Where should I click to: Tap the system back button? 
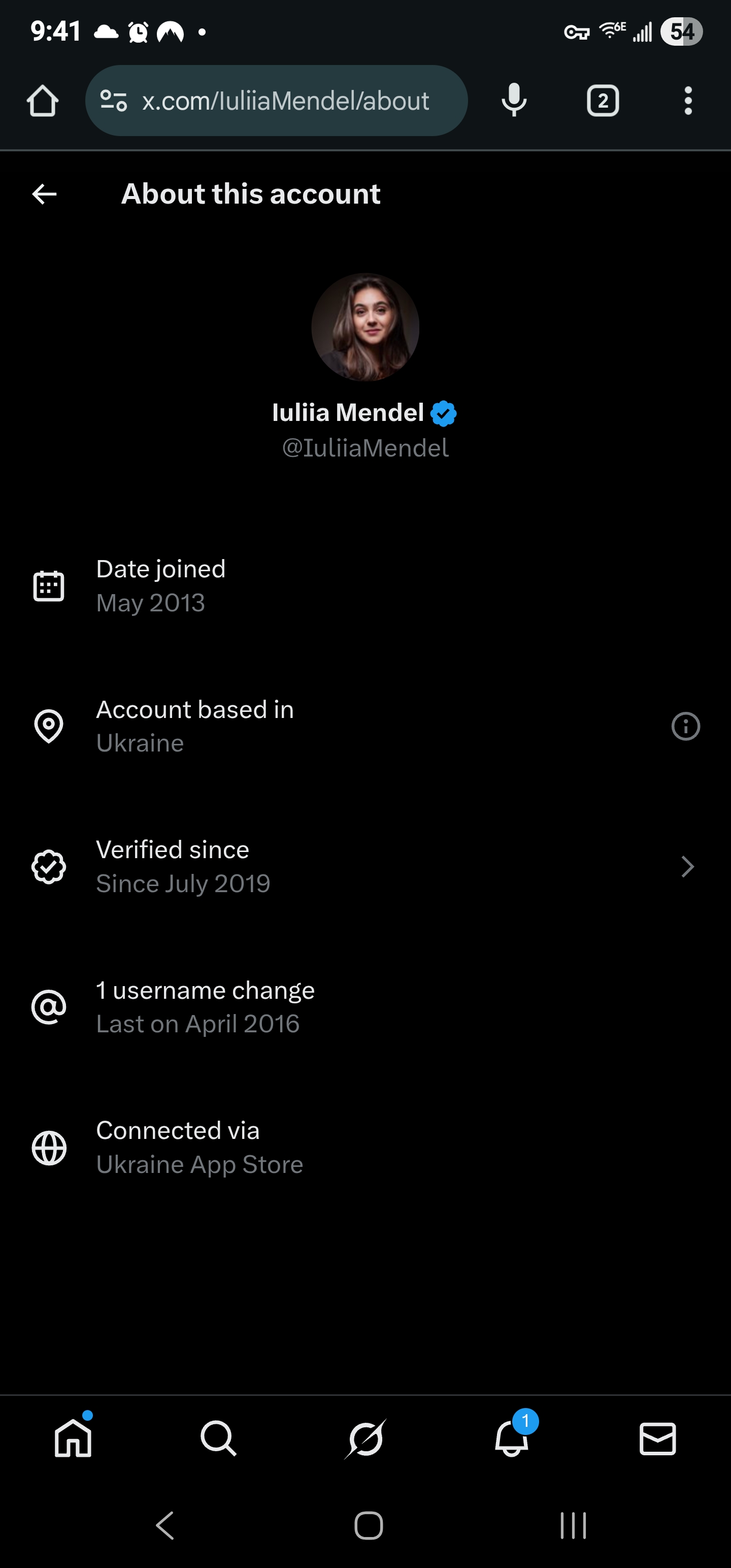click(165, 1525)
